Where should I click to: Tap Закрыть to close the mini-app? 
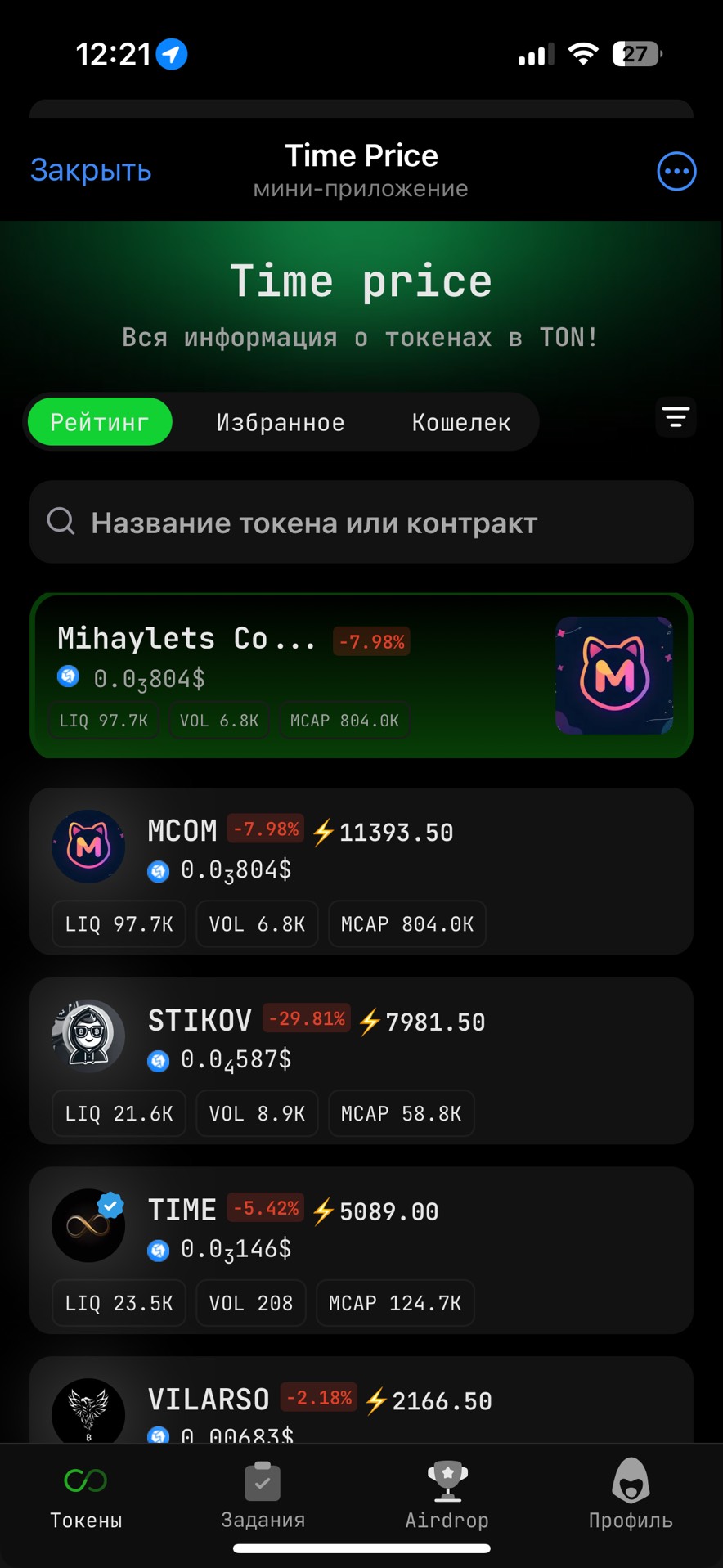90,170
